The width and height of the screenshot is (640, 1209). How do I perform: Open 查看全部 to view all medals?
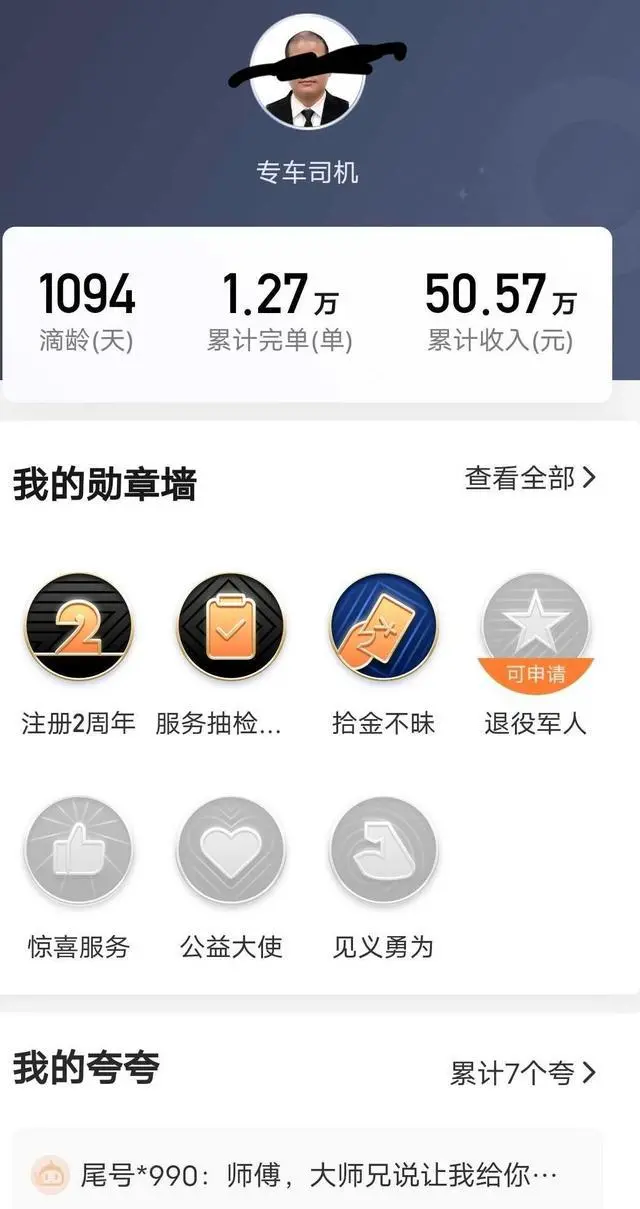tap(530, 478)
